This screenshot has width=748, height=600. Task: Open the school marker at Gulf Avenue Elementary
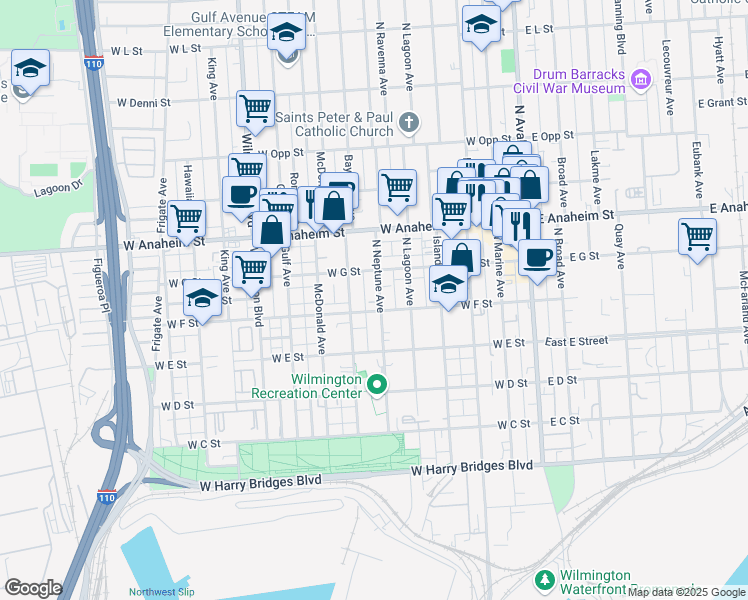286,34
